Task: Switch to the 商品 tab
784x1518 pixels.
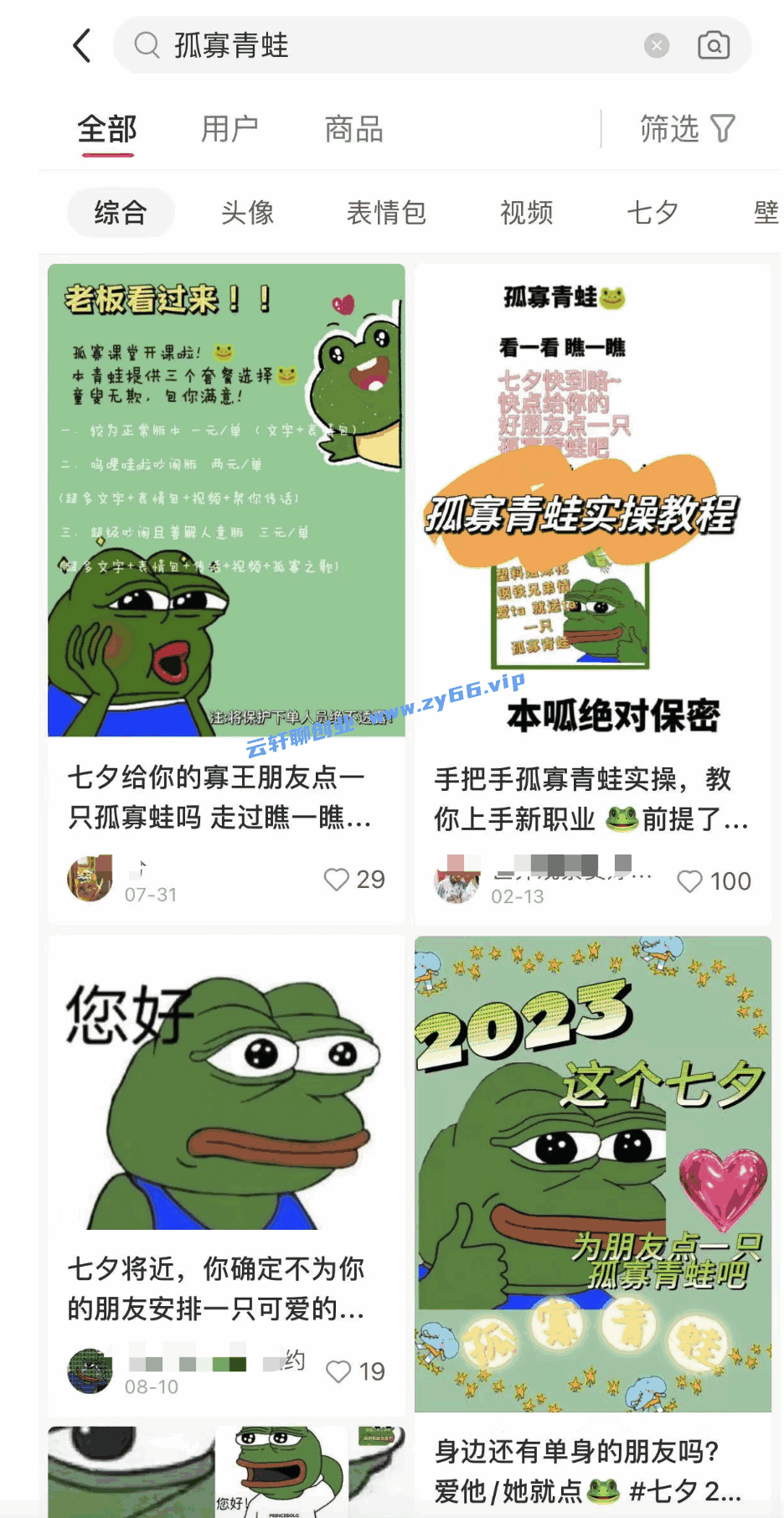Action: pos(353,129)
